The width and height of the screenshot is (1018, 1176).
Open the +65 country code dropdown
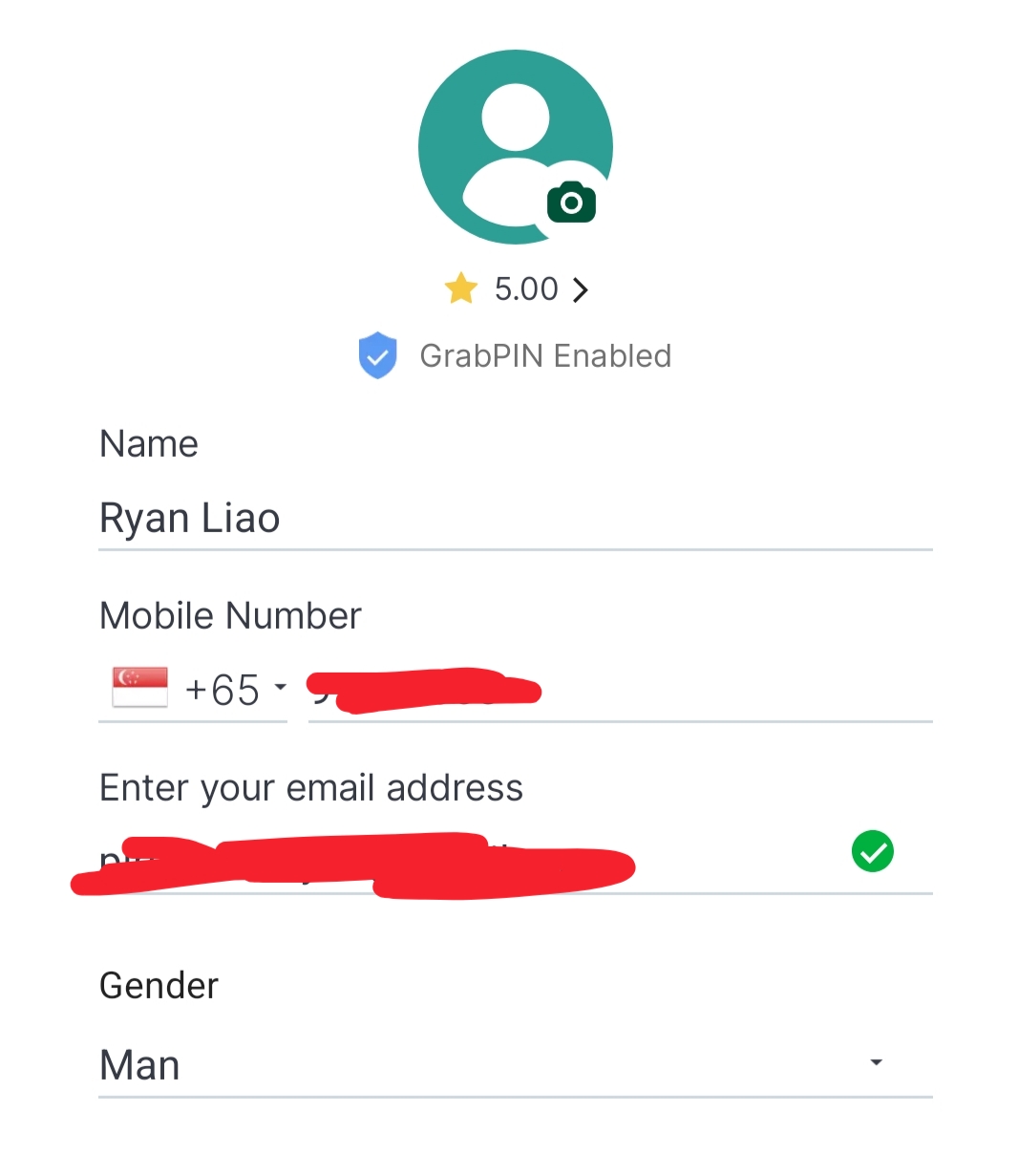[201, 690]
